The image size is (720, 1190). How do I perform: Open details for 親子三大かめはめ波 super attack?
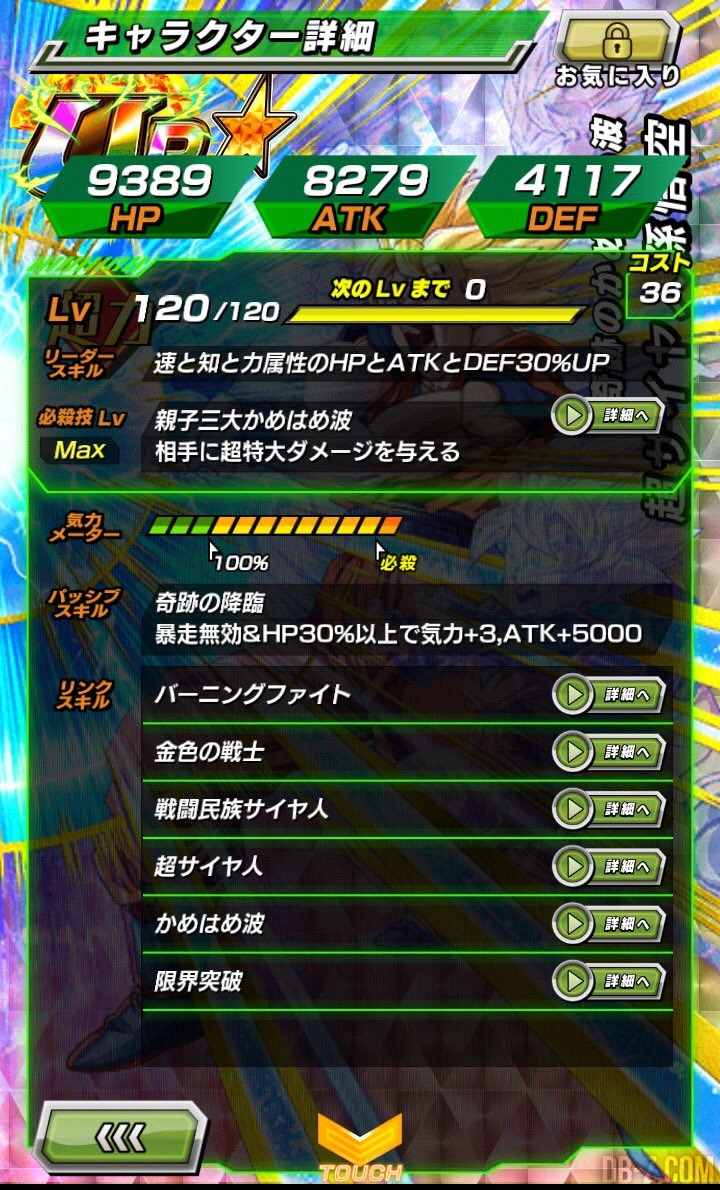(x=608, y=417)
